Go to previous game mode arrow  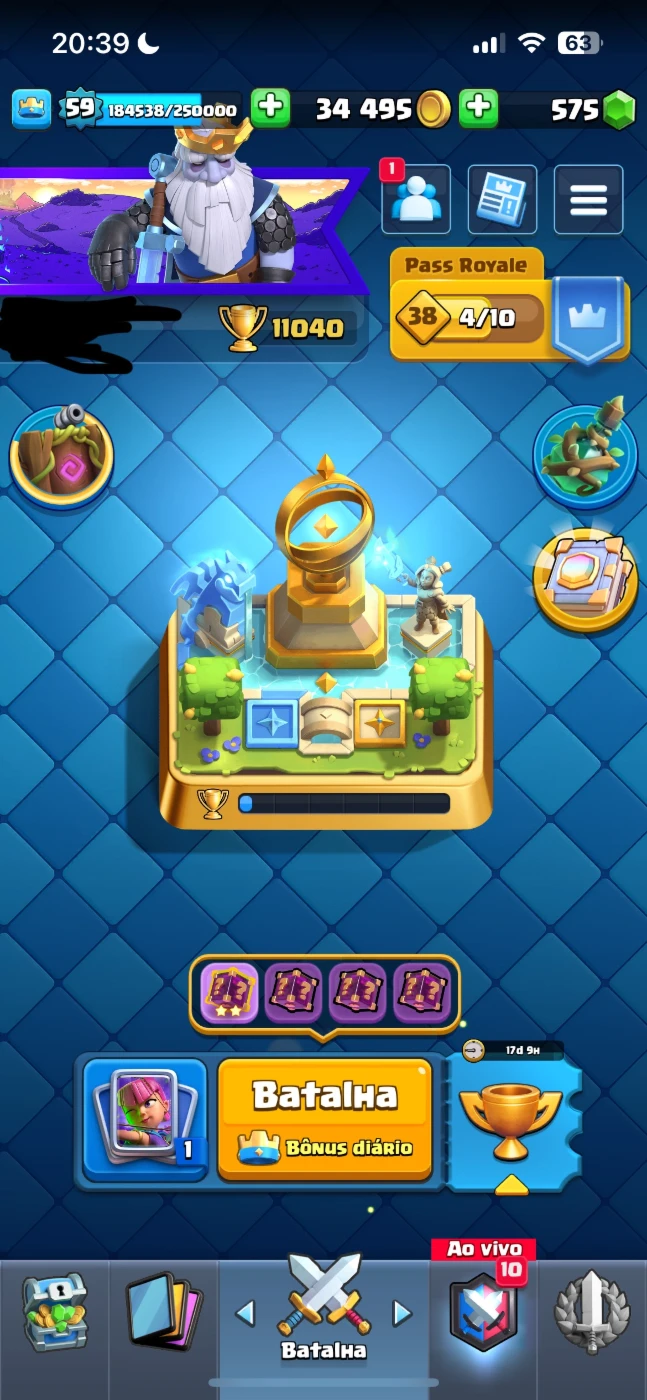(245, 1313)
